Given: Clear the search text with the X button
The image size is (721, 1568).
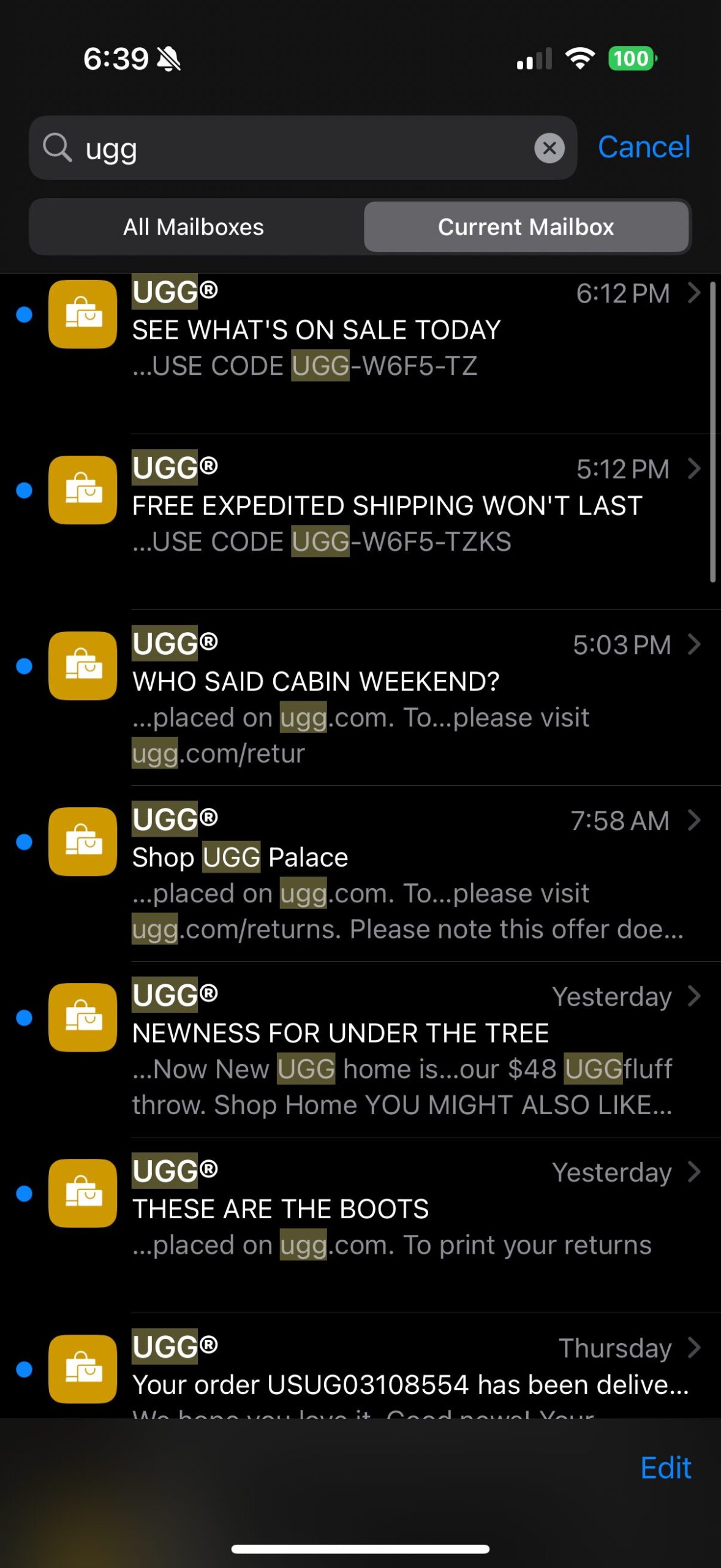Looking at the screenshot, I should point(549,148).
